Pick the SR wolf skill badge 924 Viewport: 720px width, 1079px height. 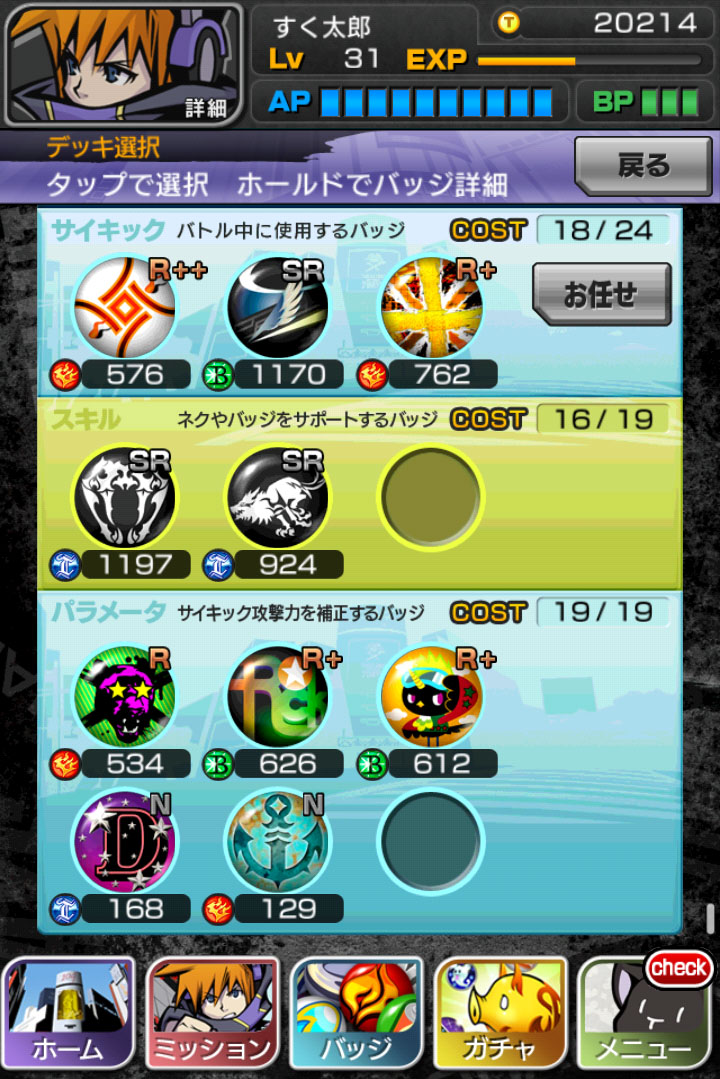277,497
